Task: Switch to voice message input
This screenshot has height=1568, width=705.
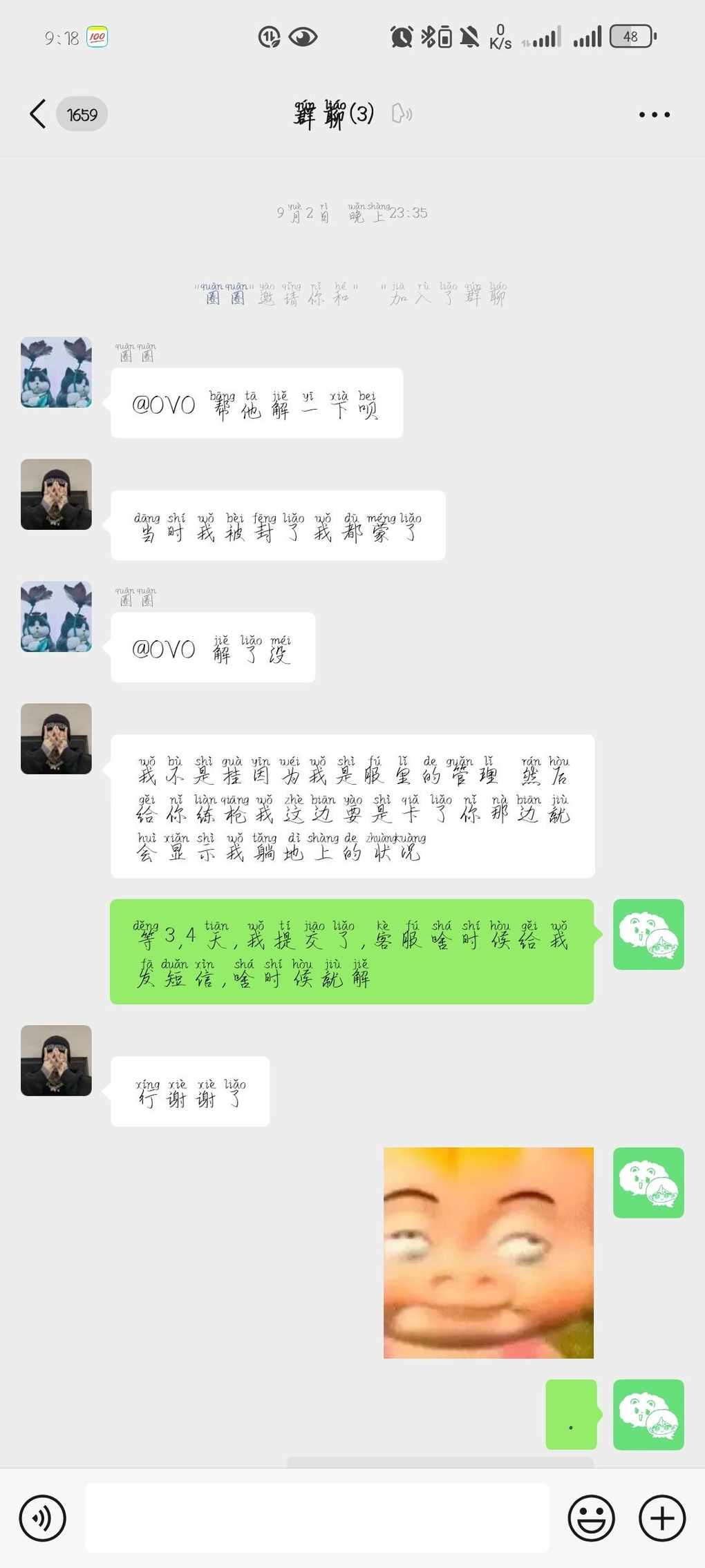Action: click(43, 1518)
